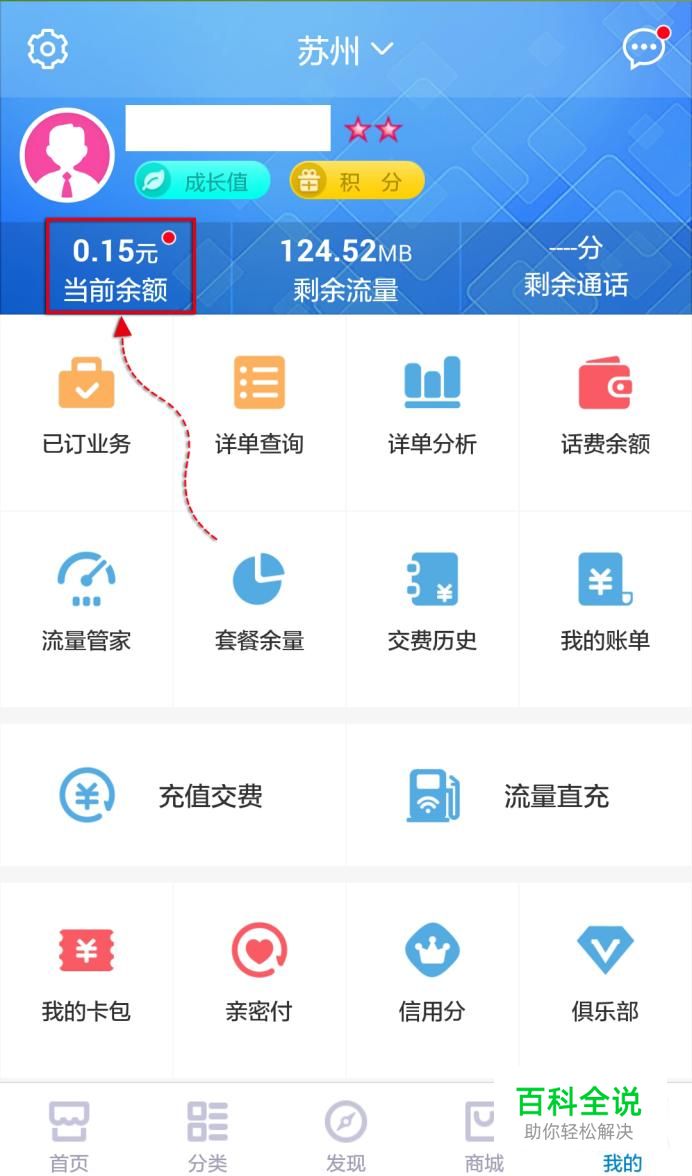Select 流量直充
The width and height of the screenshot is (692, 1176).
click(519, 795)
